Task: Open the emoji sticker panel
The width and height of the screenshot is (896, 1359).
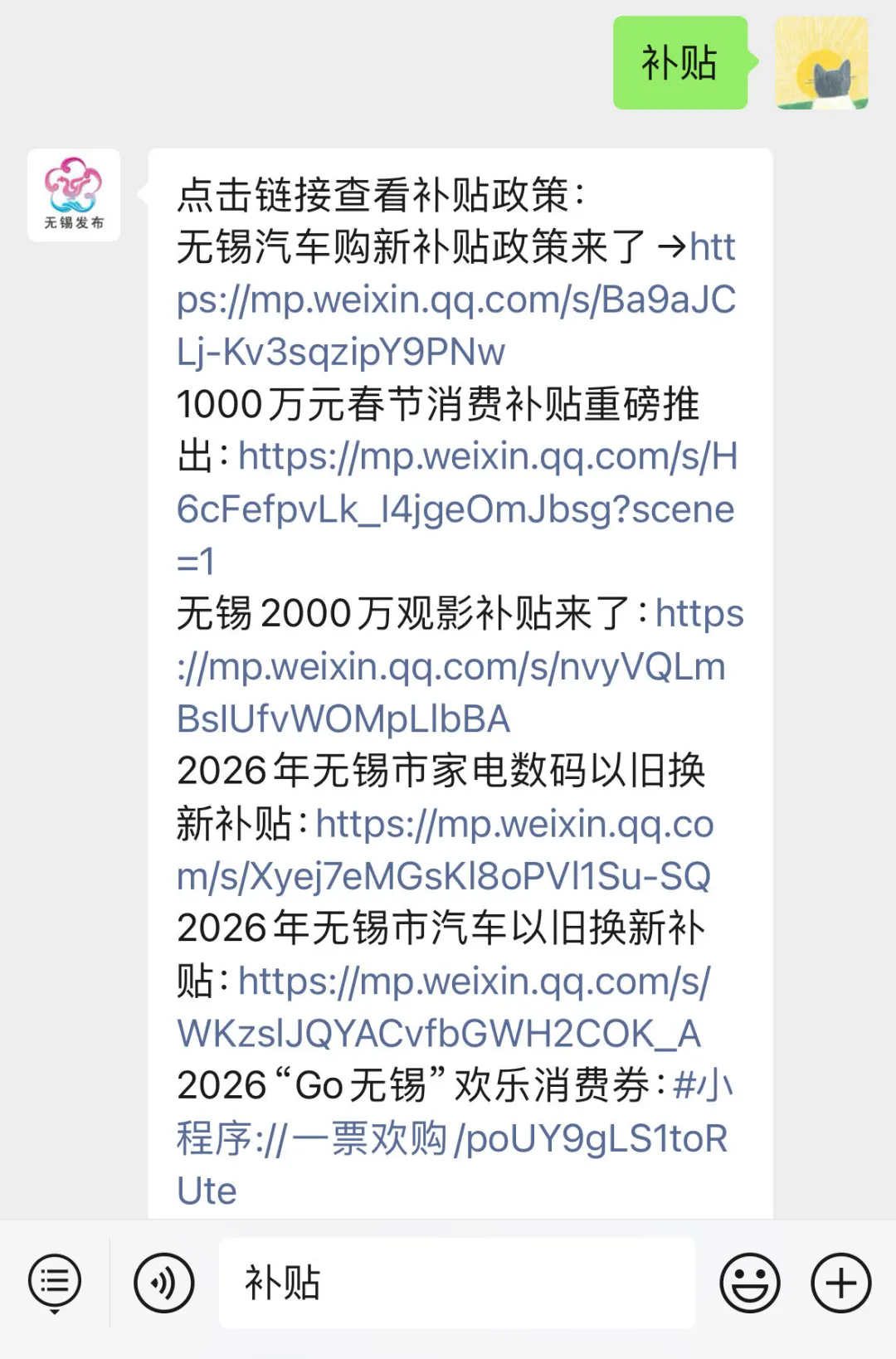Action: point(750,1283)
